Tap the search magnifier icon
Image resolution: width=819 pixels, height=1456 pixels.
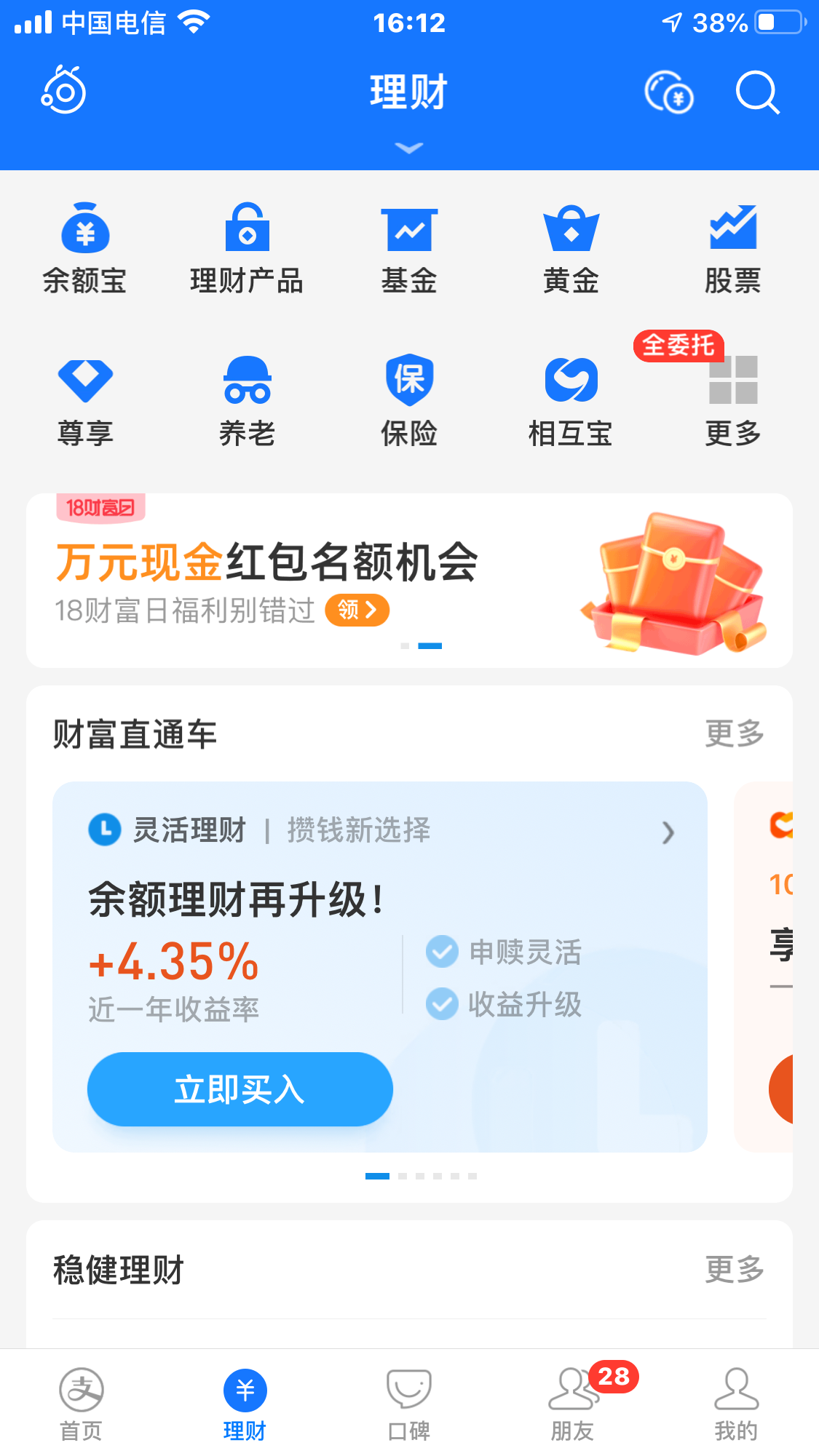[756, 92]
